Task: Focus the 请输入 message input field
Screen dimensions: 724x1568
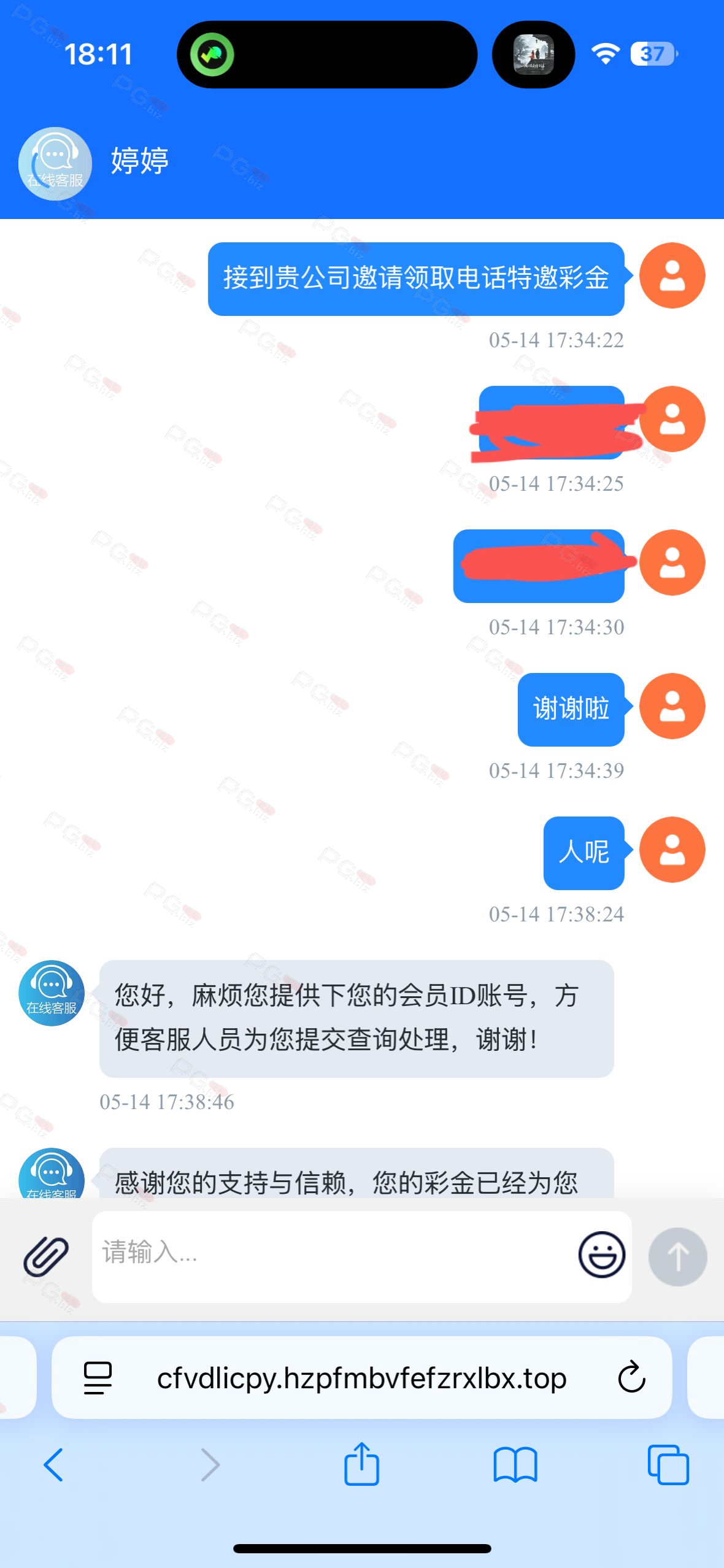Action: pos(331,1256)
